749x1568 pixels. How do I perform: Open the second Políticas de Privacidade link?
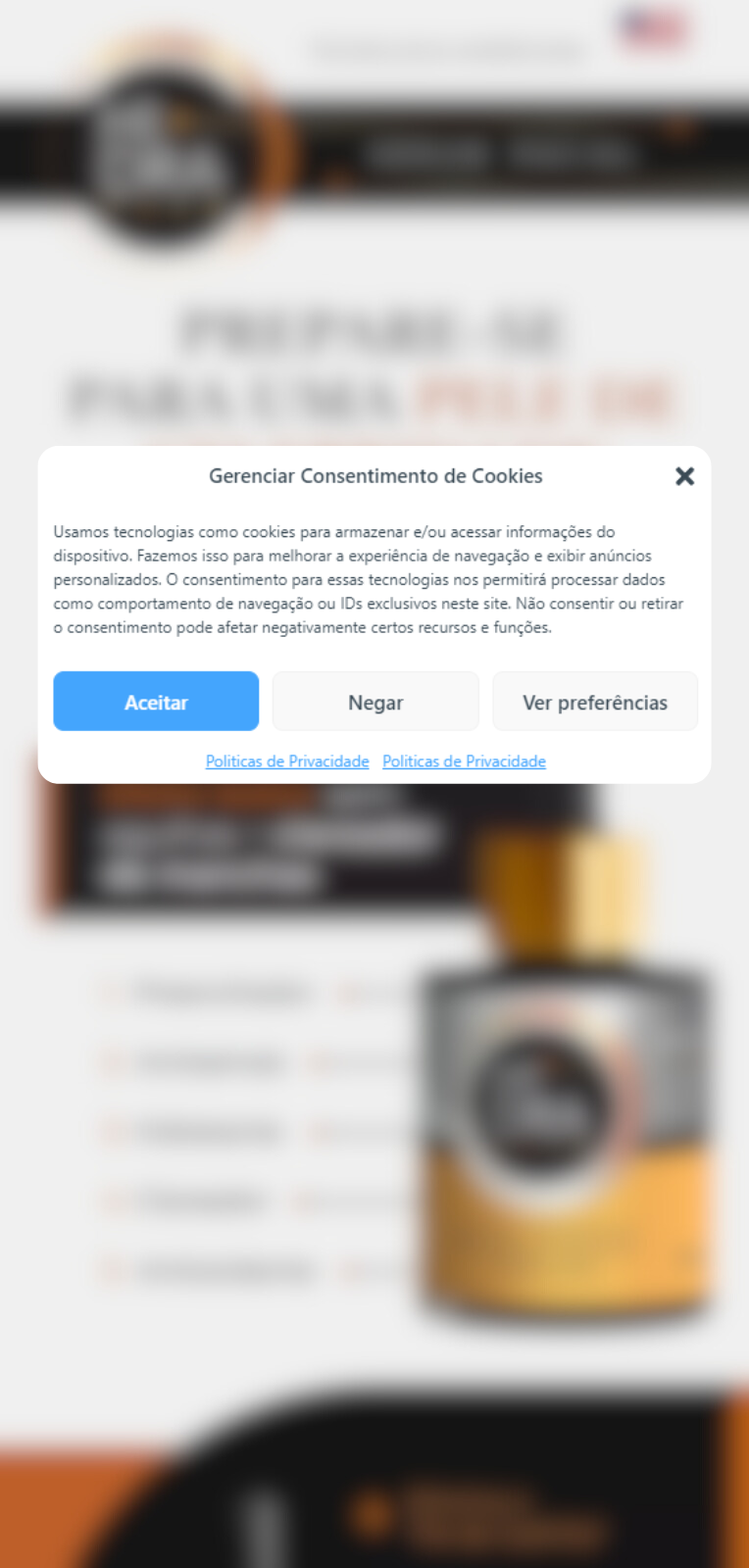pos(464,761)
